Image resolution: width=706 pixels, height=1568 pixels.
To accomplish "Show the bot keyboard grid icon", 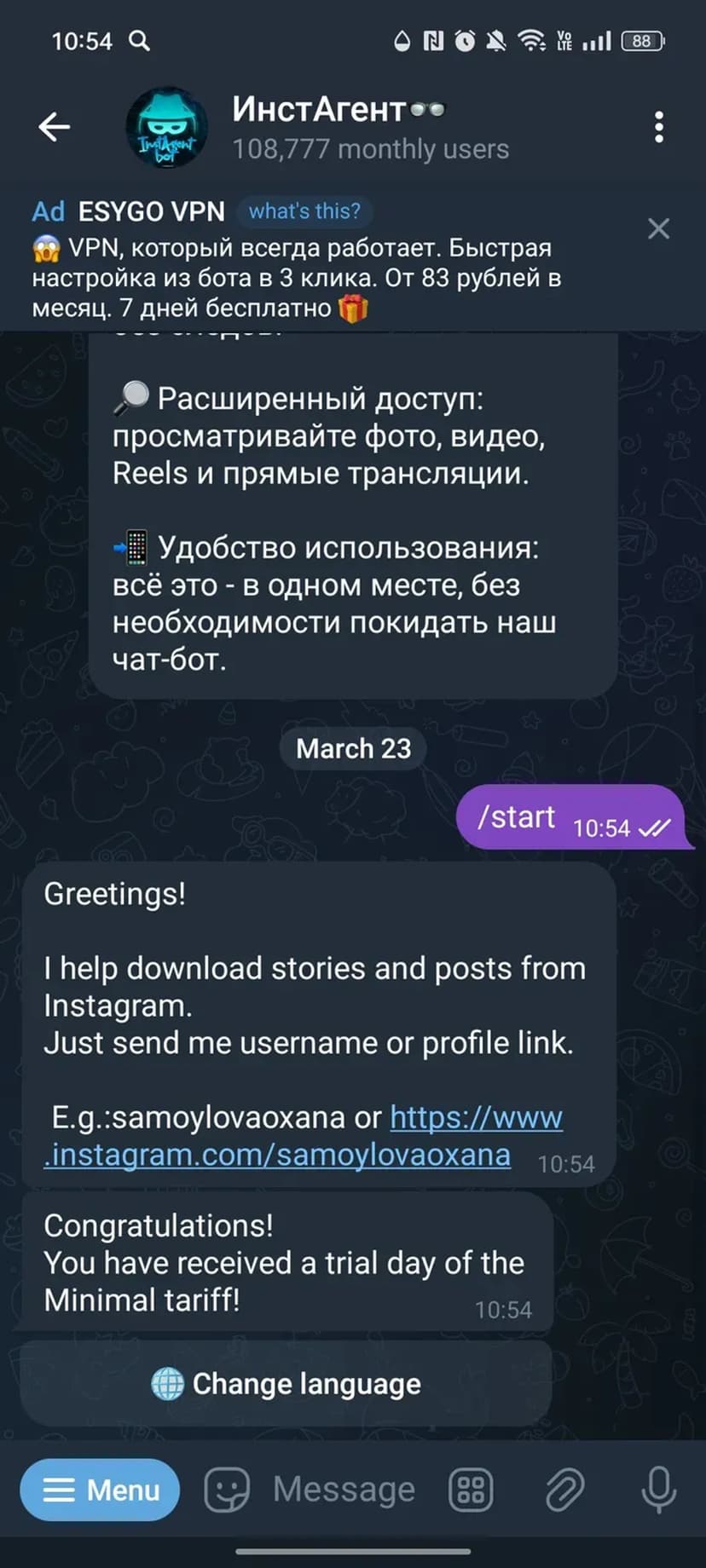I will coord(471,1490).
